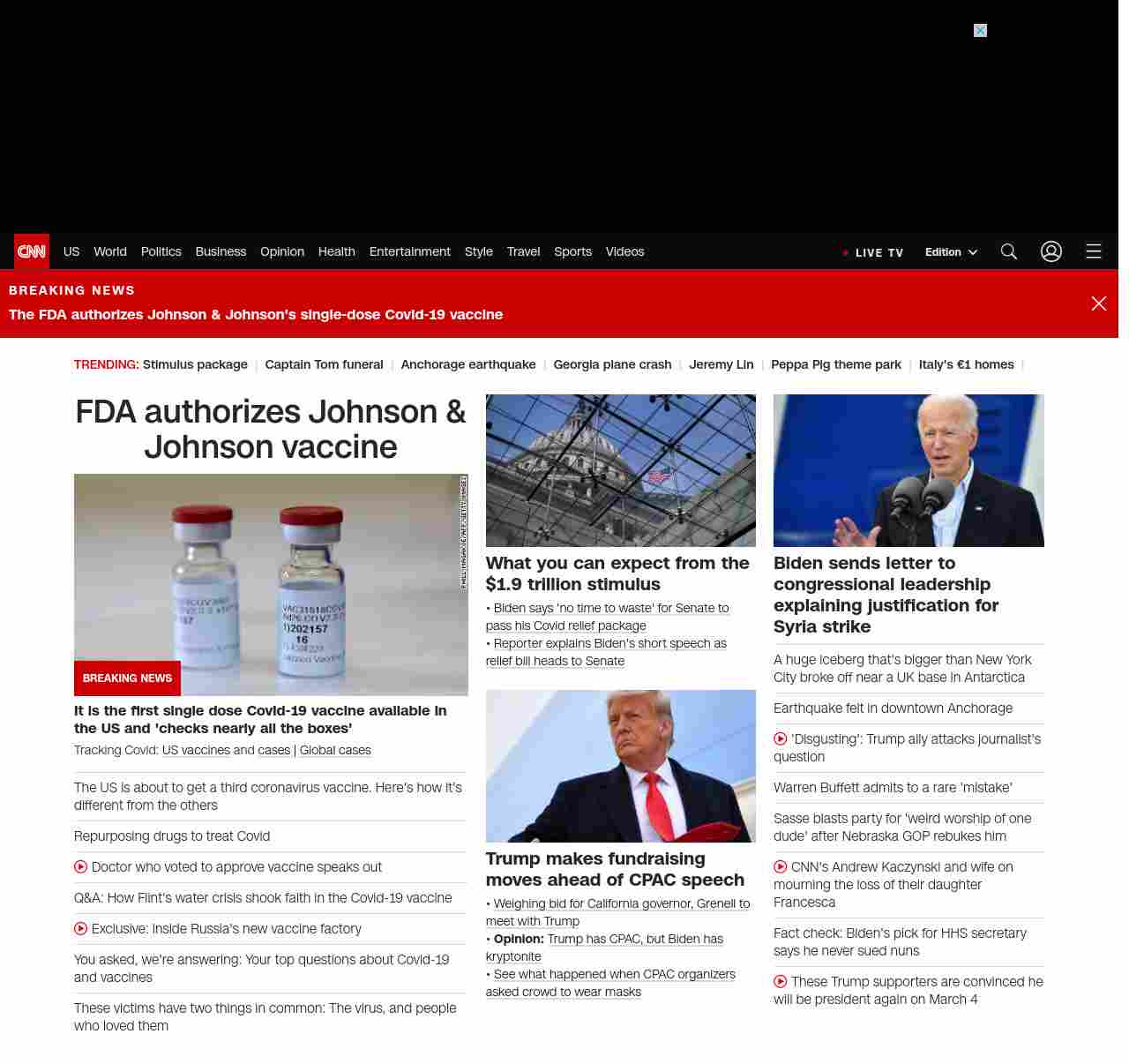The width and height of the screenshot is (1129, 1064).
Task: Dismiss the breaking news banner
Action: pos(1098,303)
